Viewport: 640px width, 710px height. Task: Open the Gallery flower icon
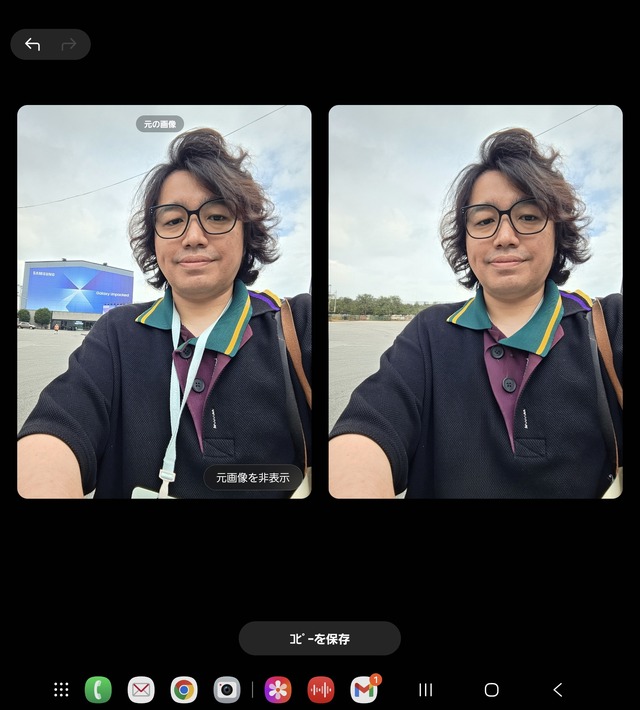277,689
